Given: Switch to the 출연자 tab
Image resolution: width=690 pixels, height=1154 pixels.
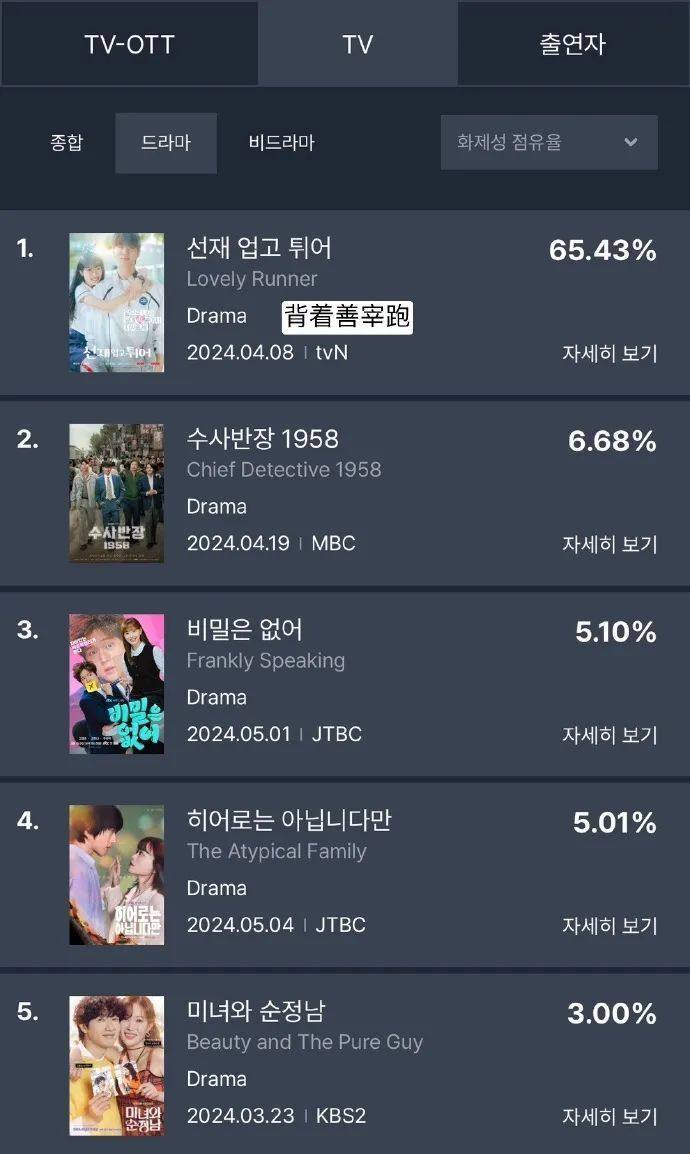Looking at the screenshot, I should pos(572,44).
